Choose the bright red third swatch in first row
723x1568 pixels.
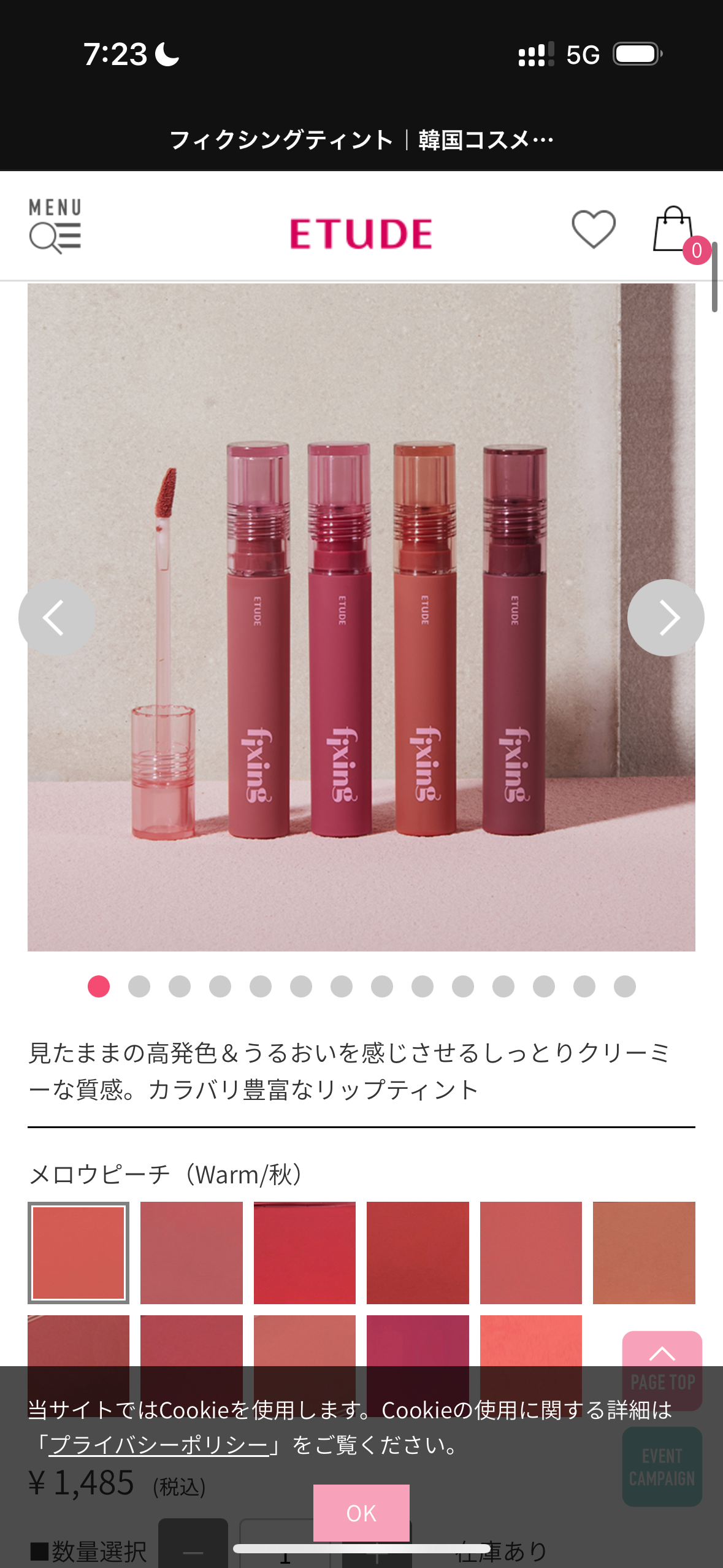coord(305,1253)
